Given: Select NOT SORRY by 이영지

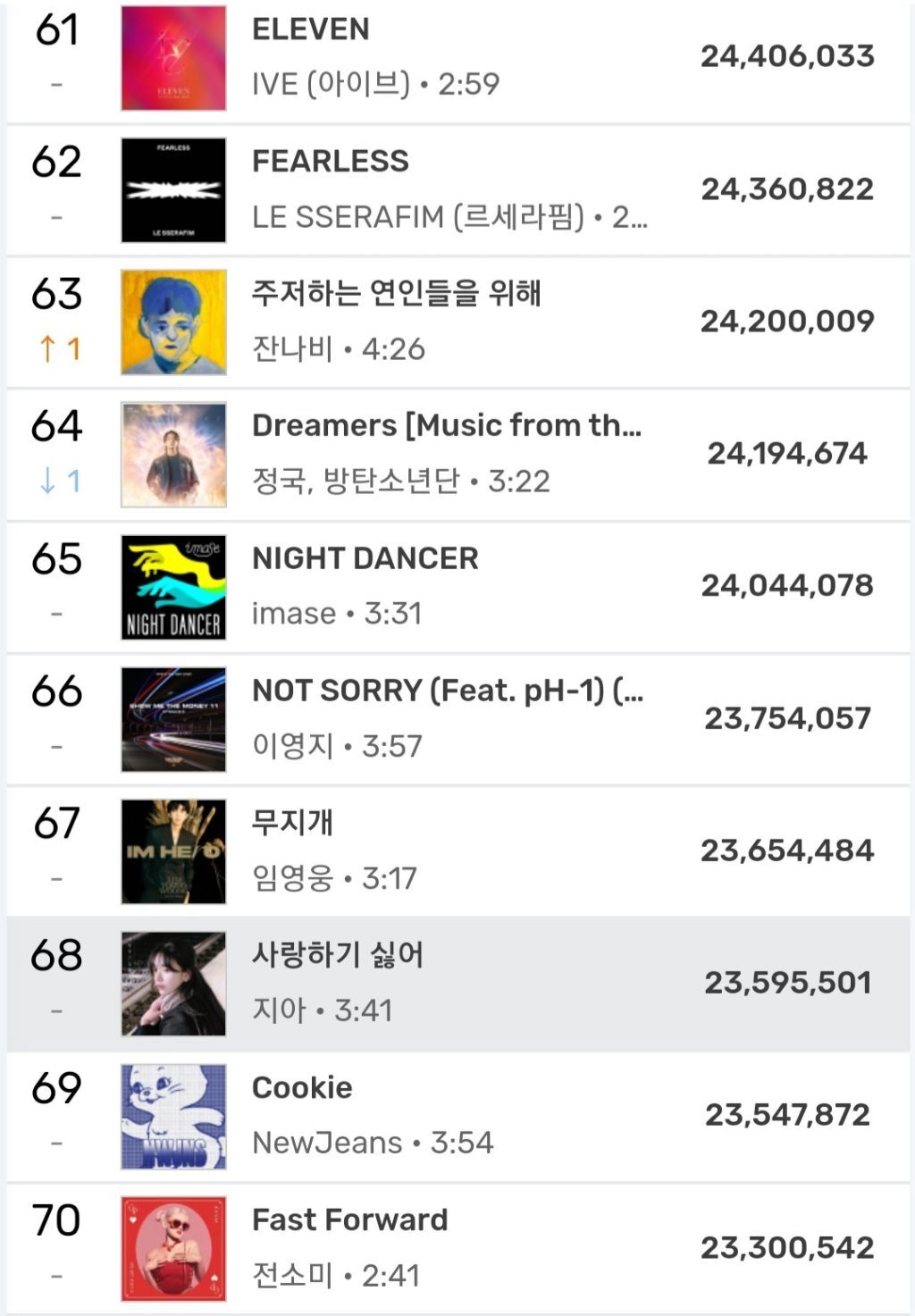Looking at the screenshot, I should click(457, 719).
